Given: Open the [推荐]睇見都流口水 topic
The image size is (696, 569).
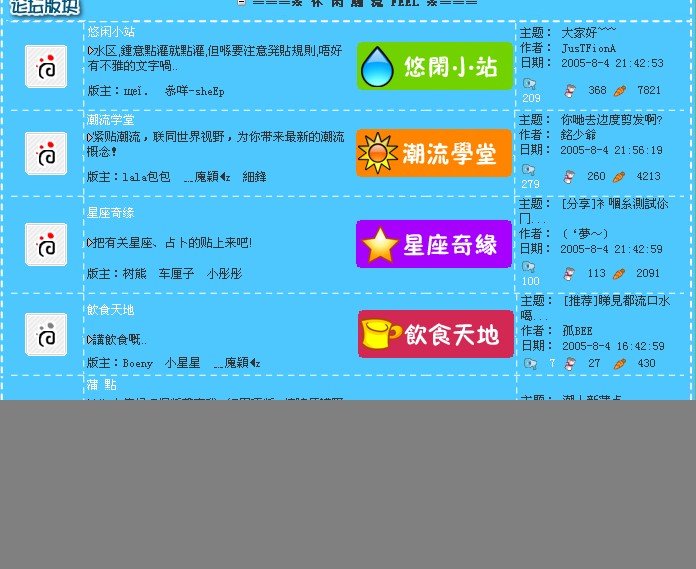Looking at the screenshot, I should point(615,301).
